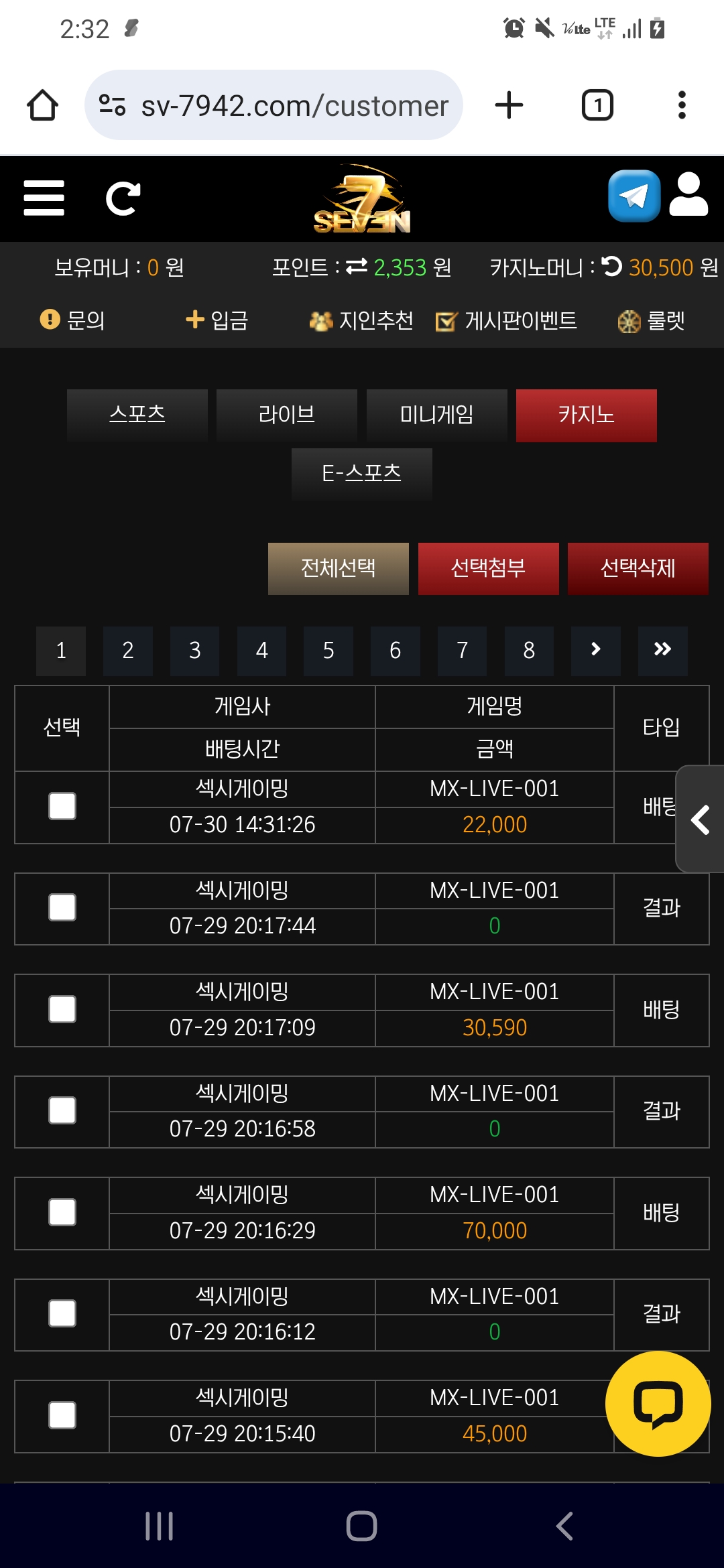Open the Telegram contact icon
This screenshot has height=1568, width=724.
tap(633, 196)
